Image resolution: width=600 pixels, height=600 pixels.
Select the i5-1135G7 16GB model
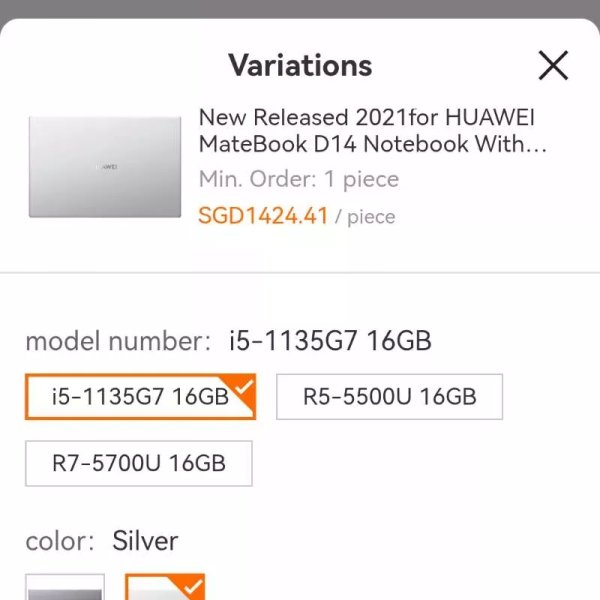click(x=140, y=397)
